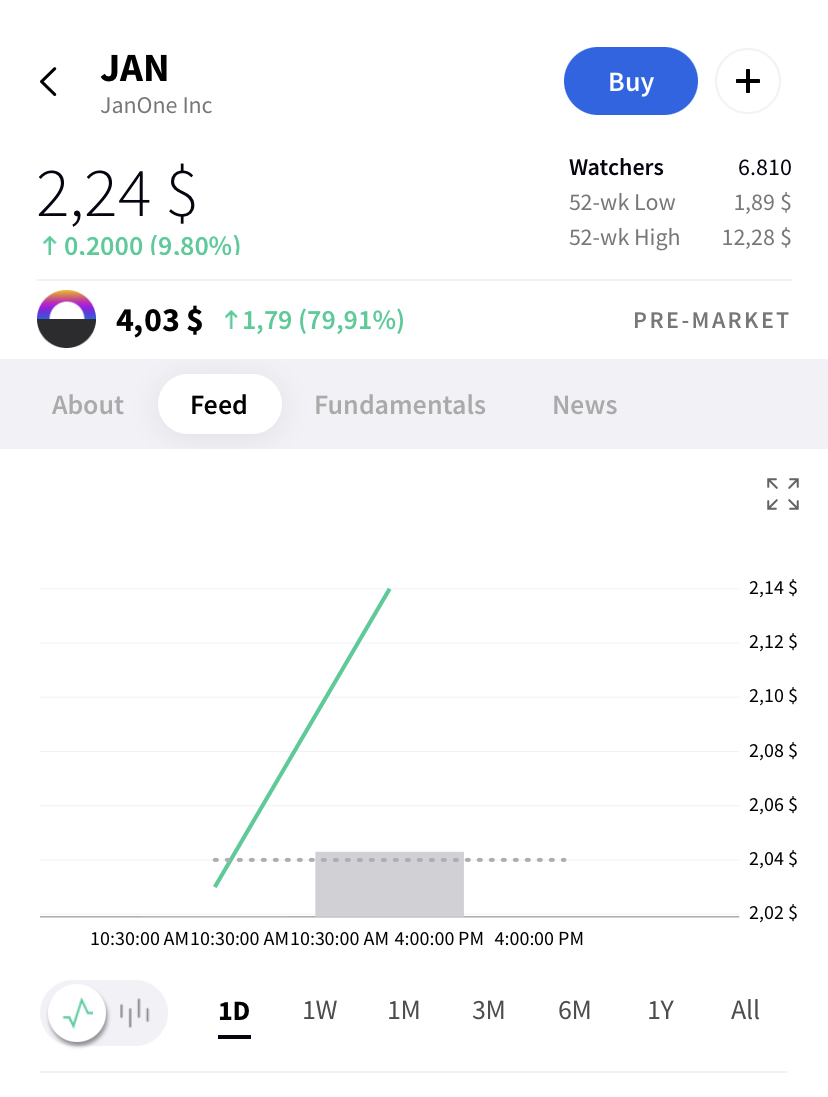
Task: View the 6M chart range
Action: pyautogui.click(x=574, y=1010)
